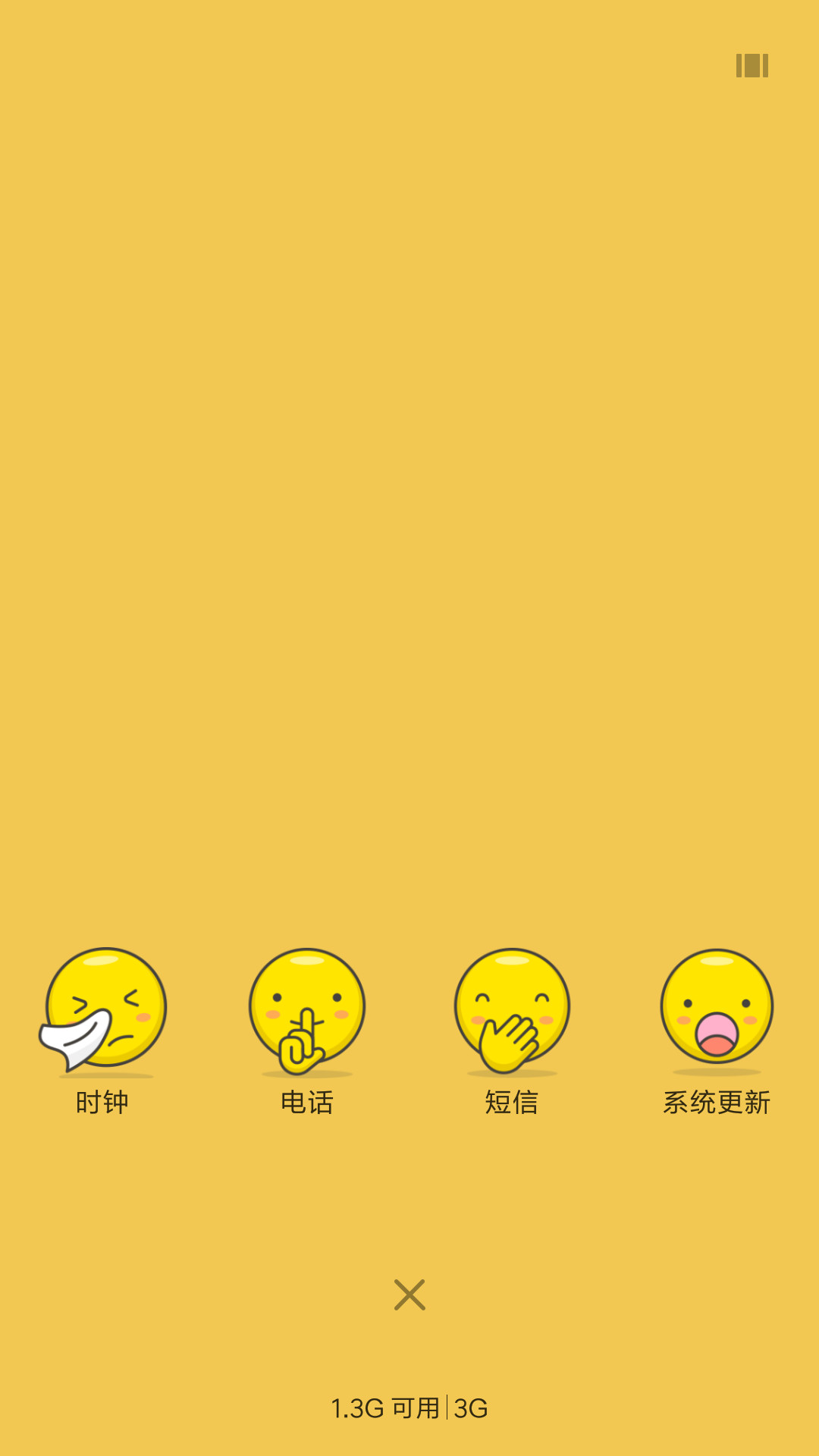This screenshot has height=1456, width=819.
Task: Switch the recent apps view layout icon
Action: tap(752, 65)
